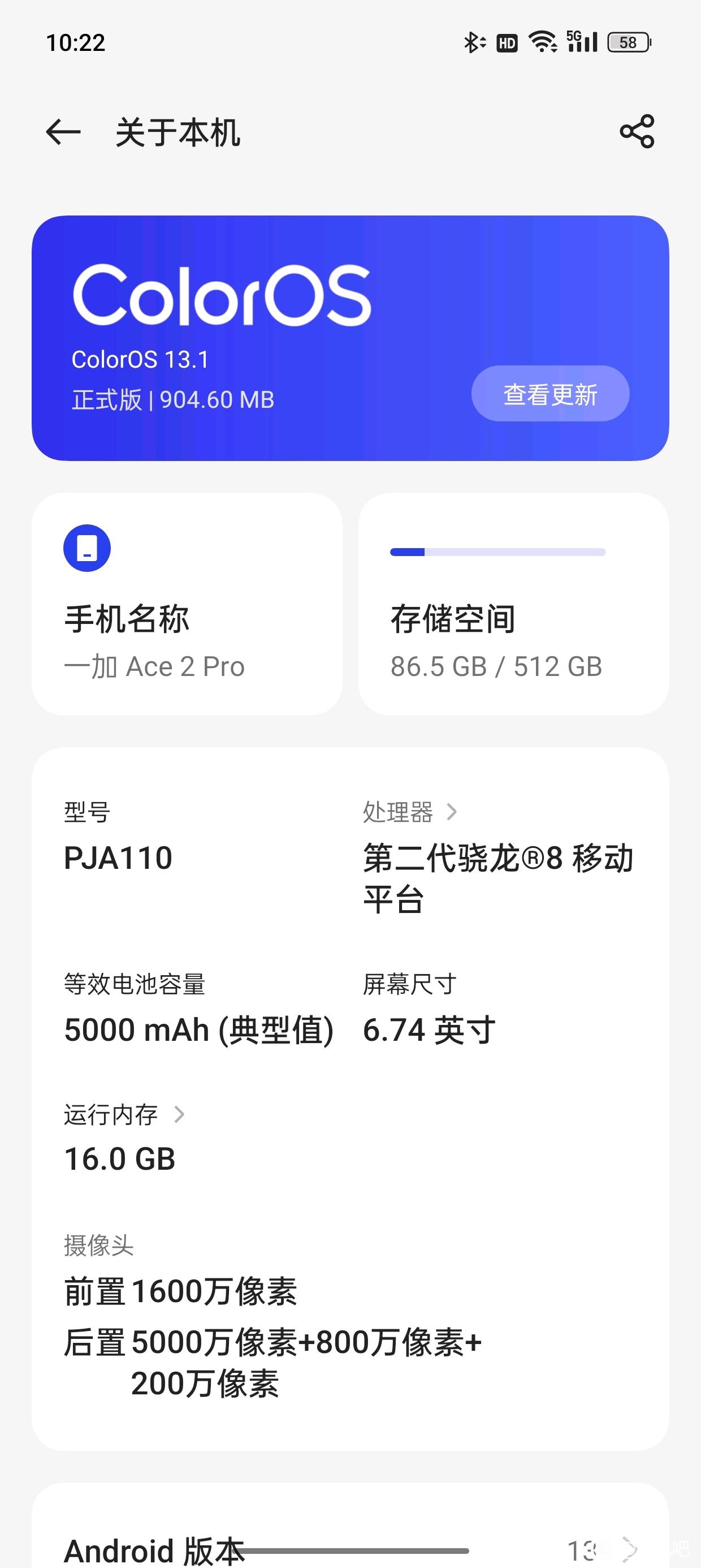
Task: Tap 查看更新 button
Action: (550, 394)
